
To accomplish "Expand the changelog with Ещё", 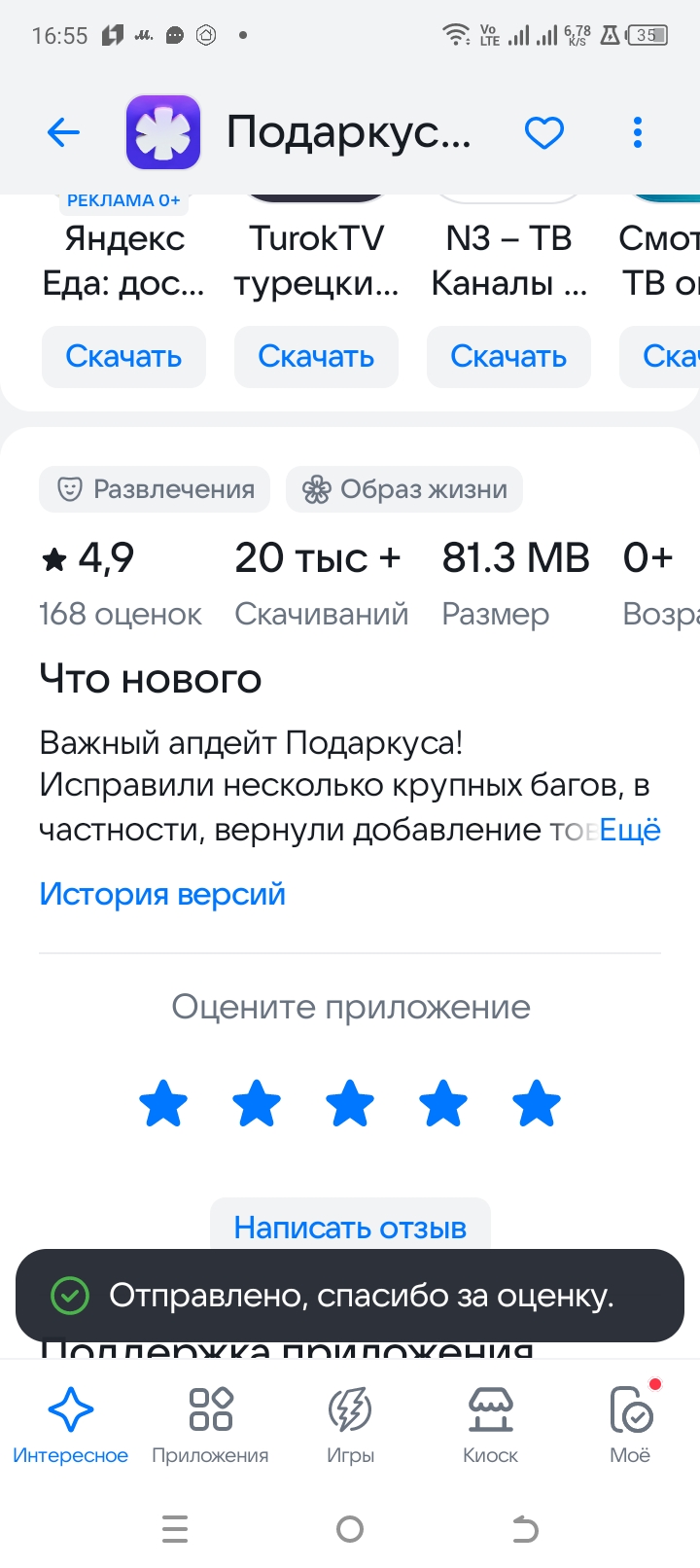I will point(630,830).
